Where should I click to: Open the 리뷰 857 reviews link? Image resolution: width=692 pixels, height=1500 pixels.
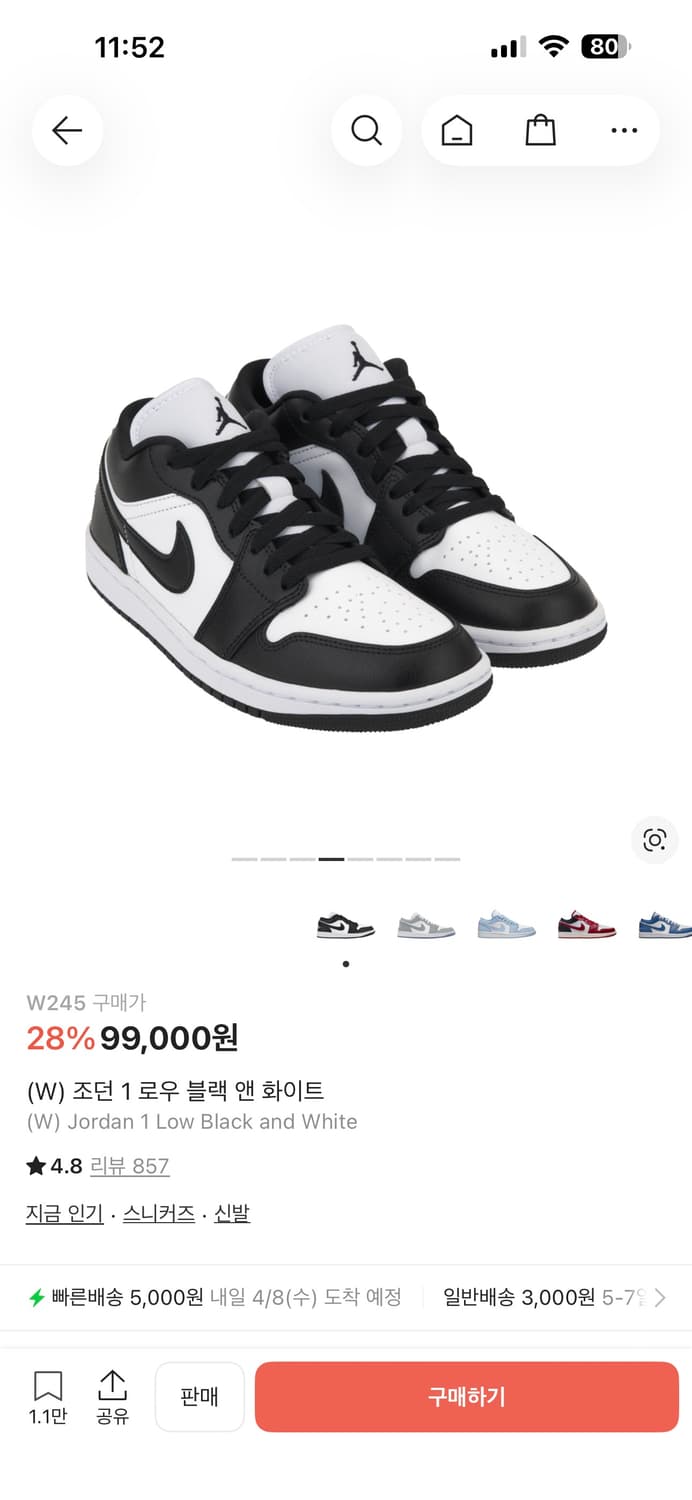[x=130, y=1166]
